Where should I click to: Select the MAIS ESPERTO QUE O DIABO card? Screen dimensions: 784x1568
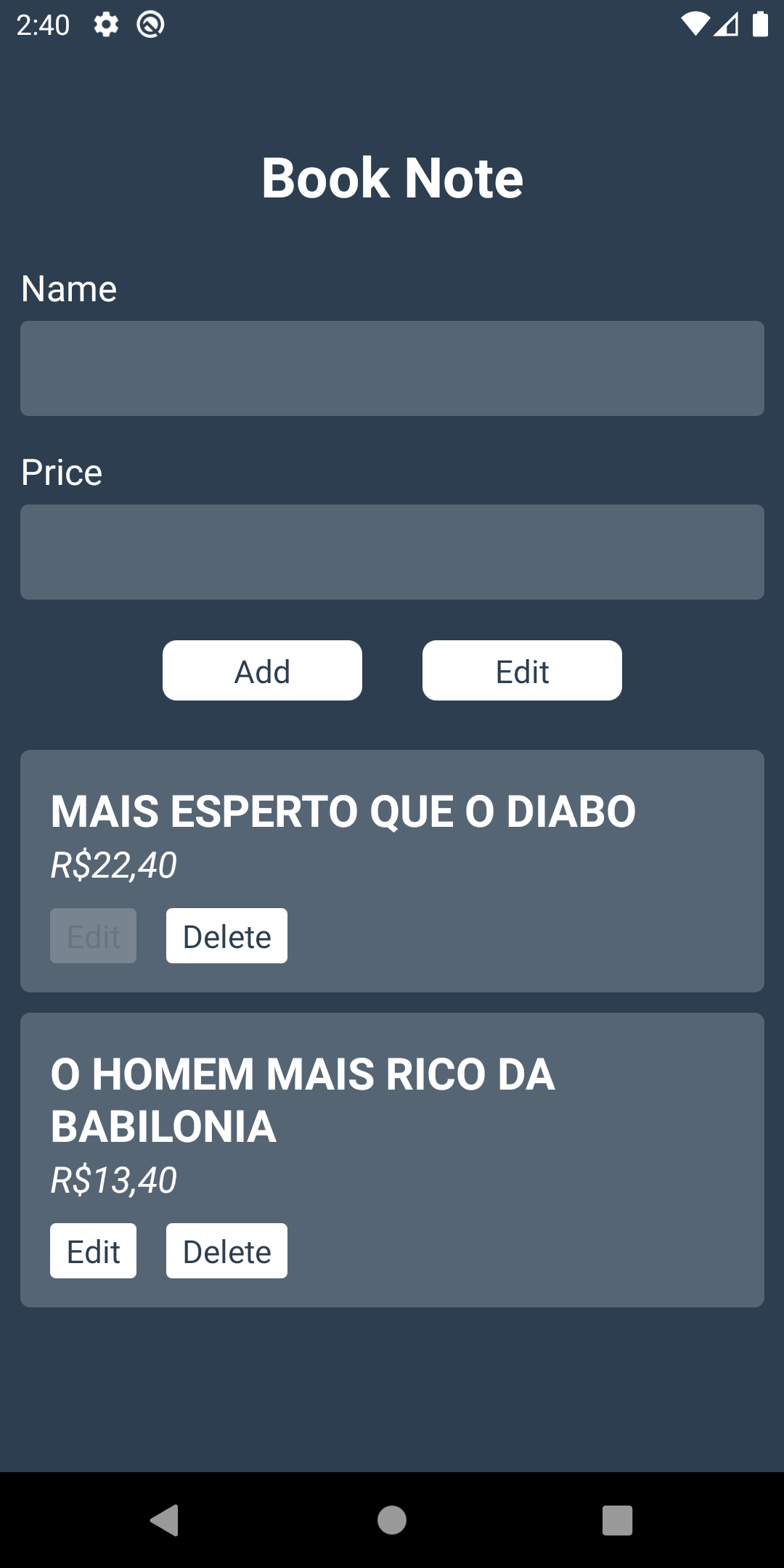(x=392, y=870)
